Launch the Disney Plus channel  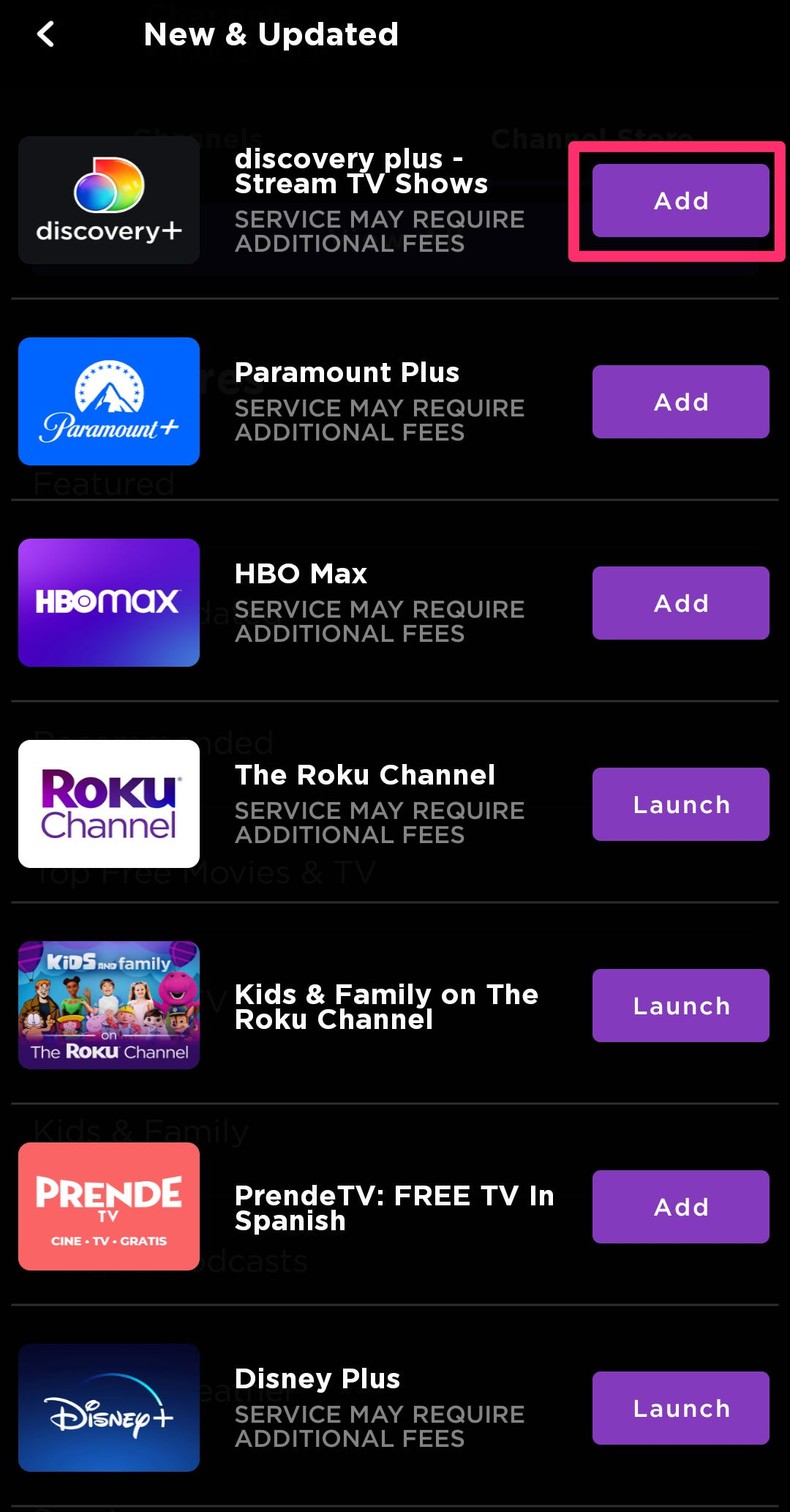pyautogui.click(x=680, y=1407)
